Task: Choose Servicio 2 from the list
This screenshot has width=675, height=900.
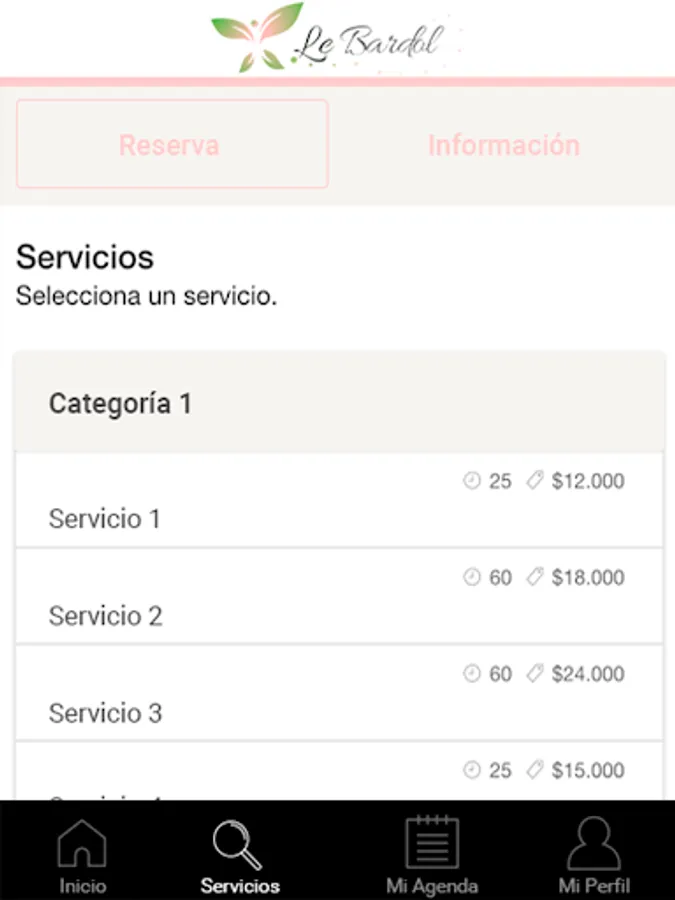Action: [x=339, y=597]
